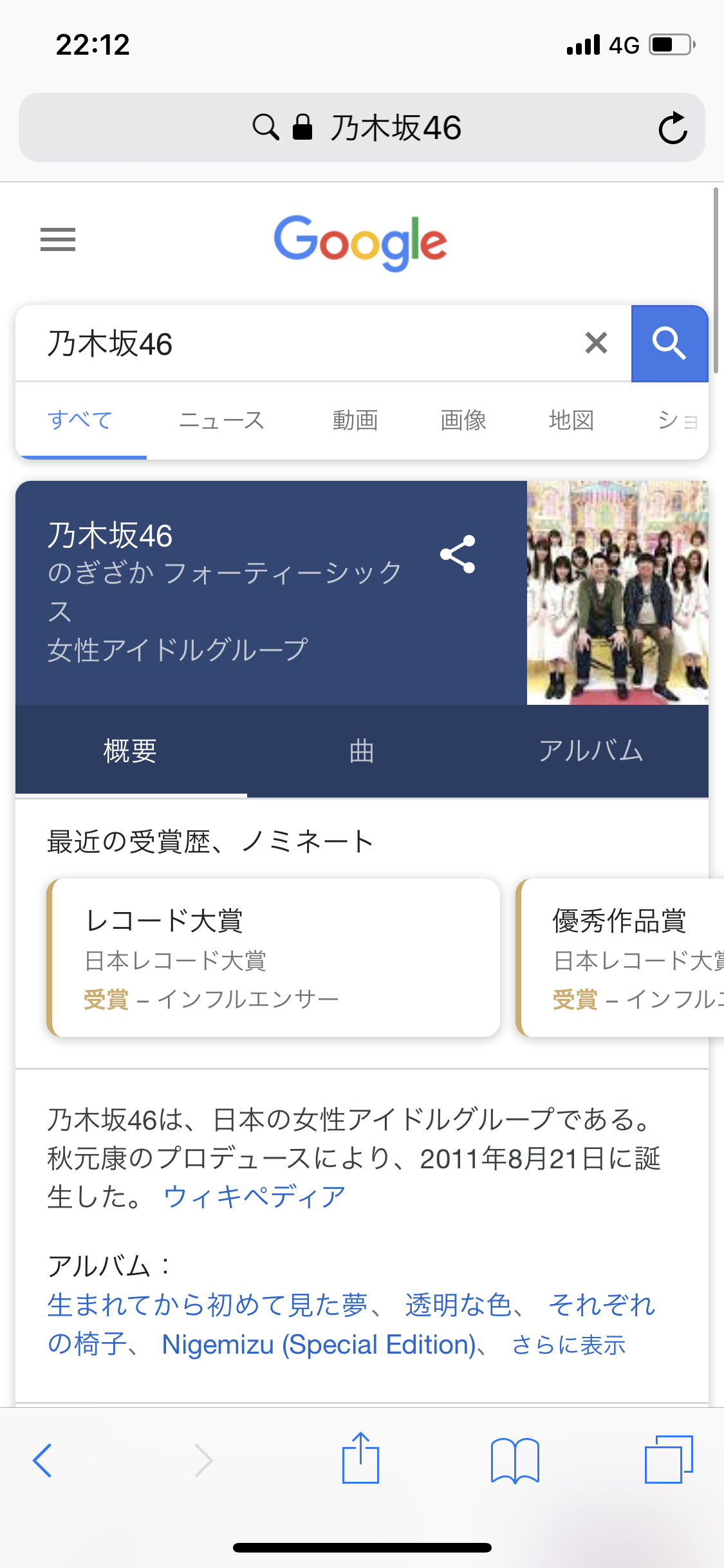Switch to the 動画 results tab

pyautogui.click(x=355, y=420)
